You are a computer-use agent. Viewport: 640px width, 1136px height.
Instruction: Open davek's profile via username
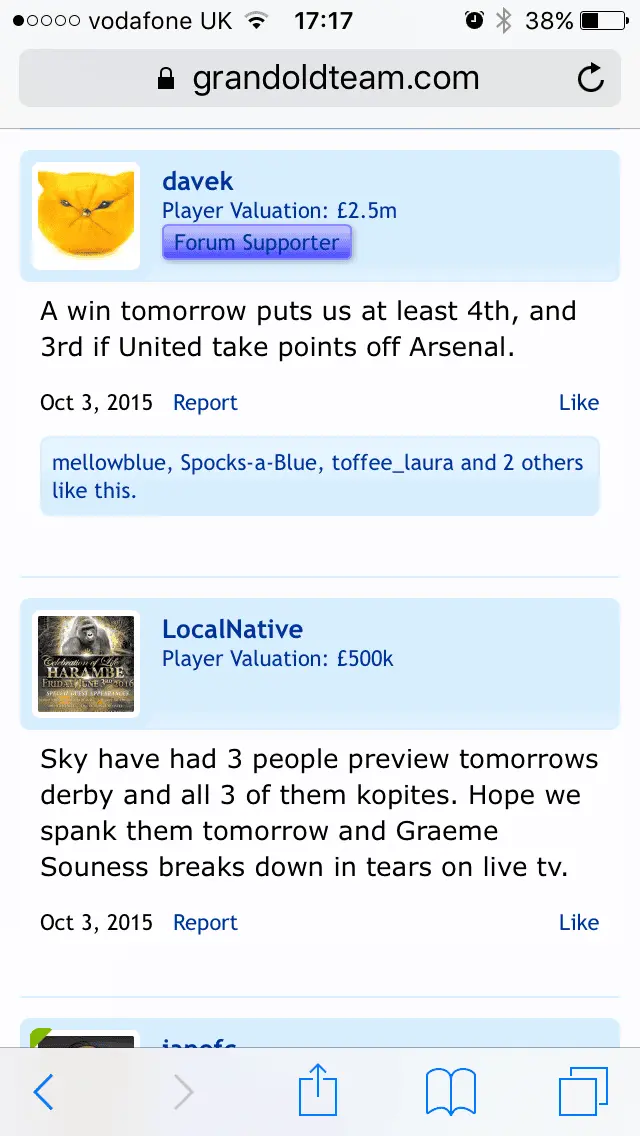(x=197, y=181)
